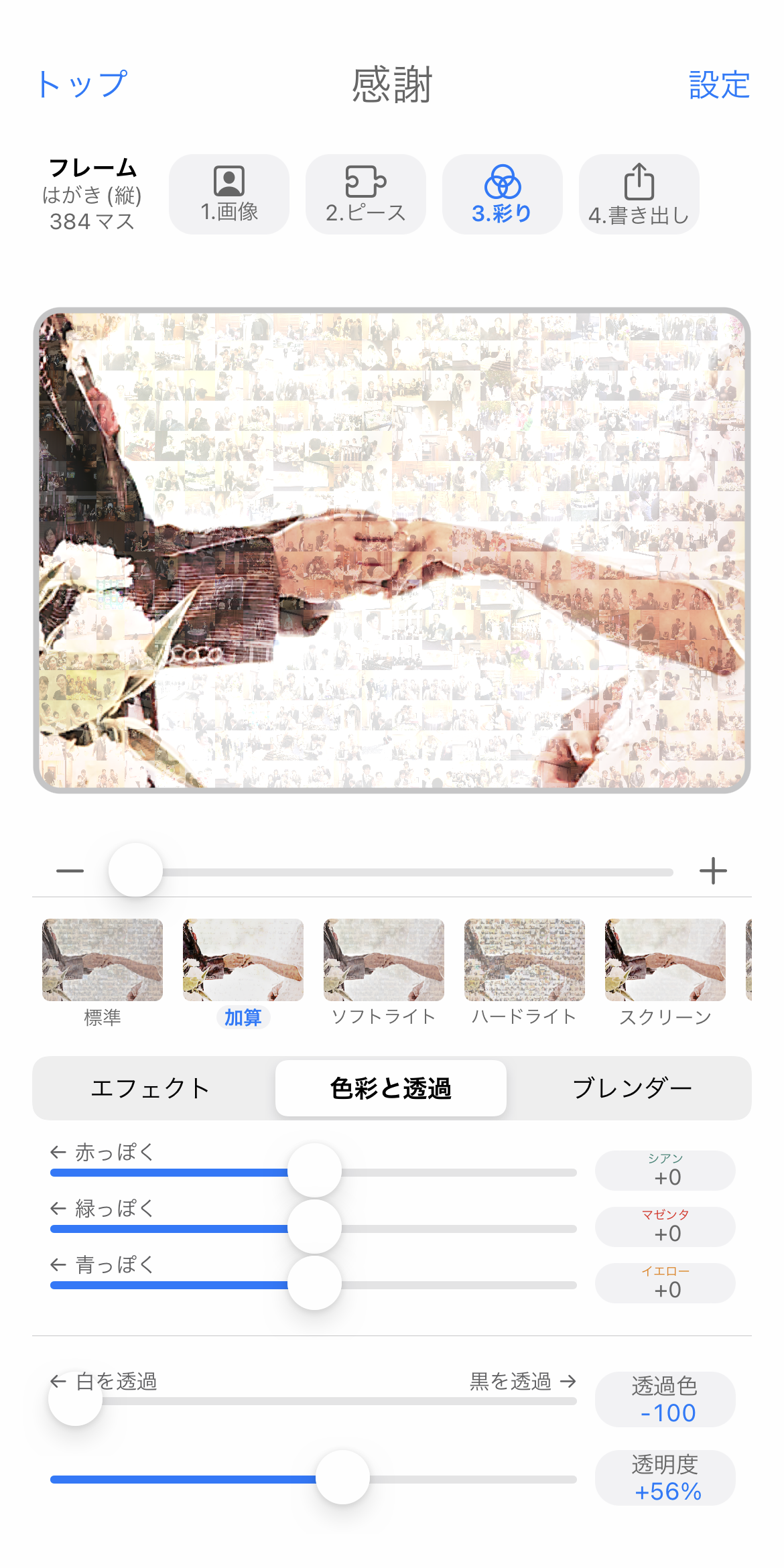Tap the シアン value button
Image resolution: width=784 pixels, height=1568 pixels.
[x=665, y=1171]
